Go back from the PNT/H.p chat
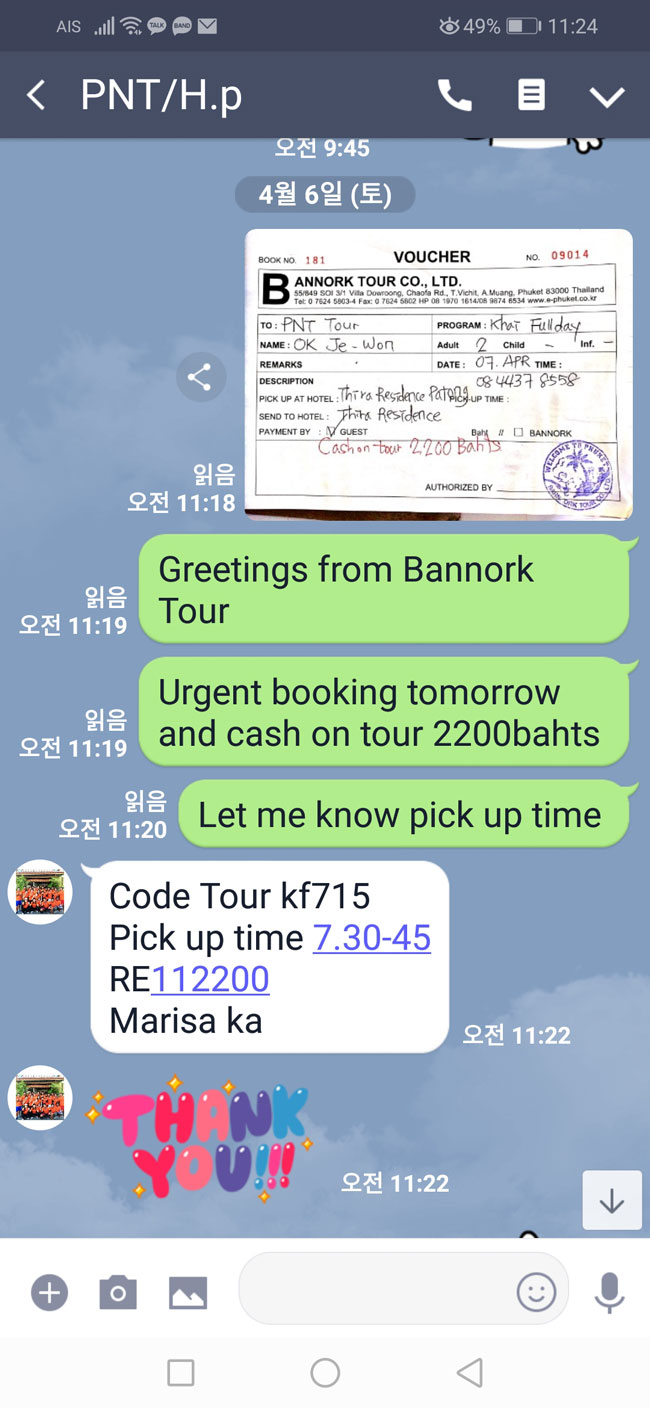Viewport: 650px width, 1408px height. pyautogui.click(x=36, y=96)
